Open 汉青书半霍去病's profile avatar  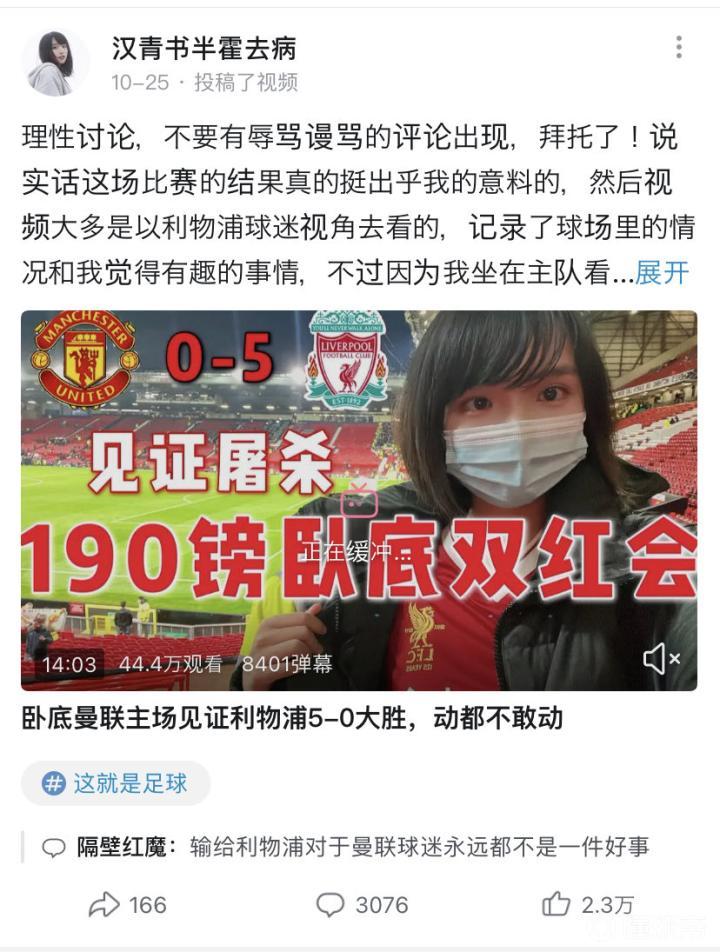click(55, 62)
